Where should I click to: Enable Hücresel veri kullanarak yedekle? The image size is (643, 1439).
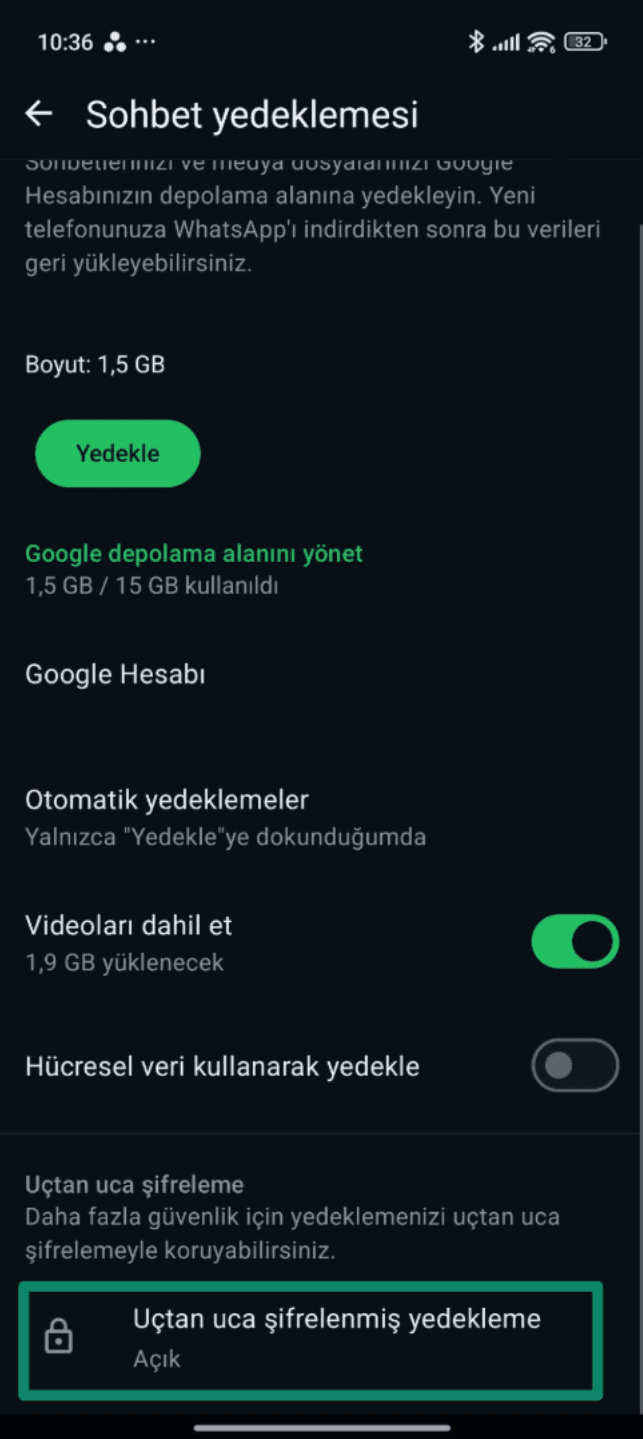(x=574, y=1066)
